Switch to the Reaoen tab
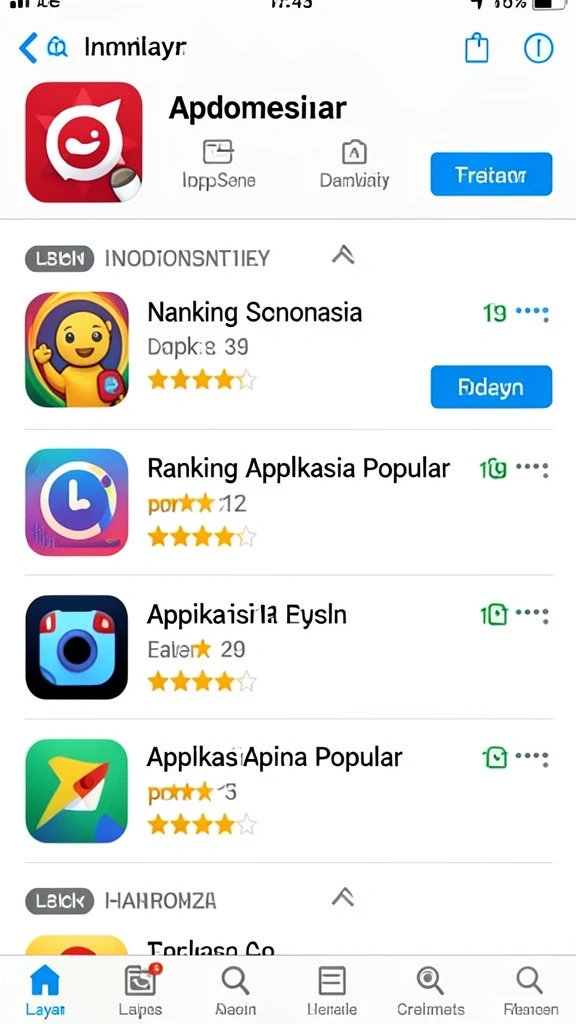Image resolution: width=576 pixels, height=1024 pixels. [530, 990]
